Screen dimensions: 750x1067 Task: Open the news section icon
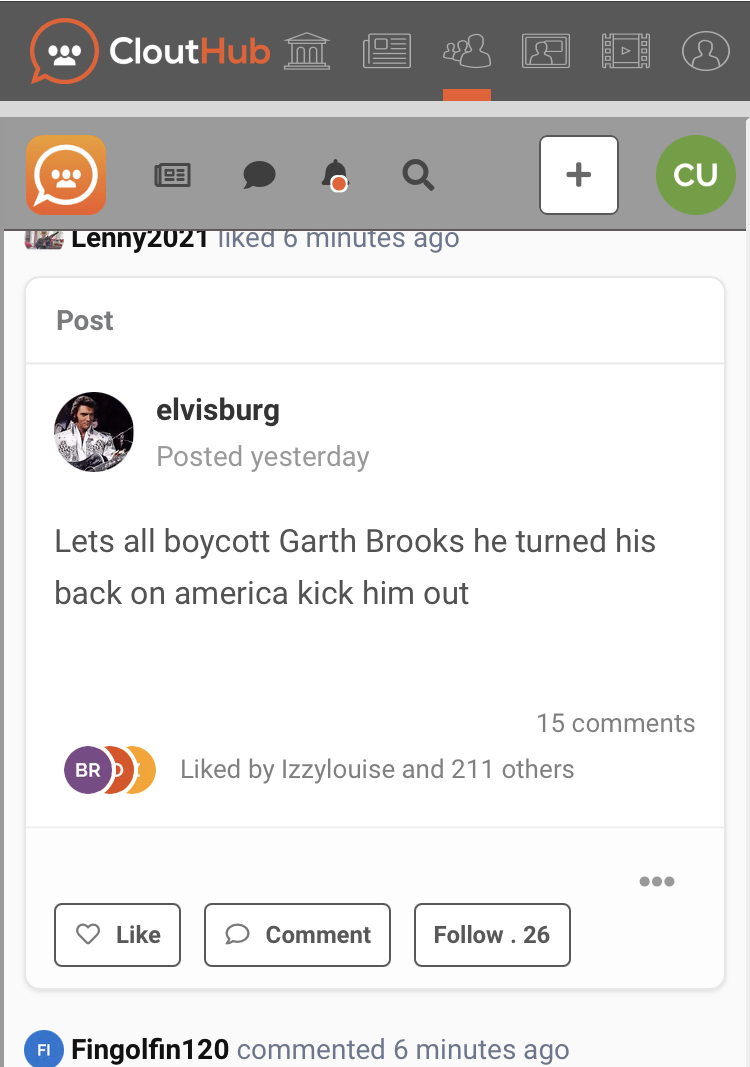click(386, 50)
